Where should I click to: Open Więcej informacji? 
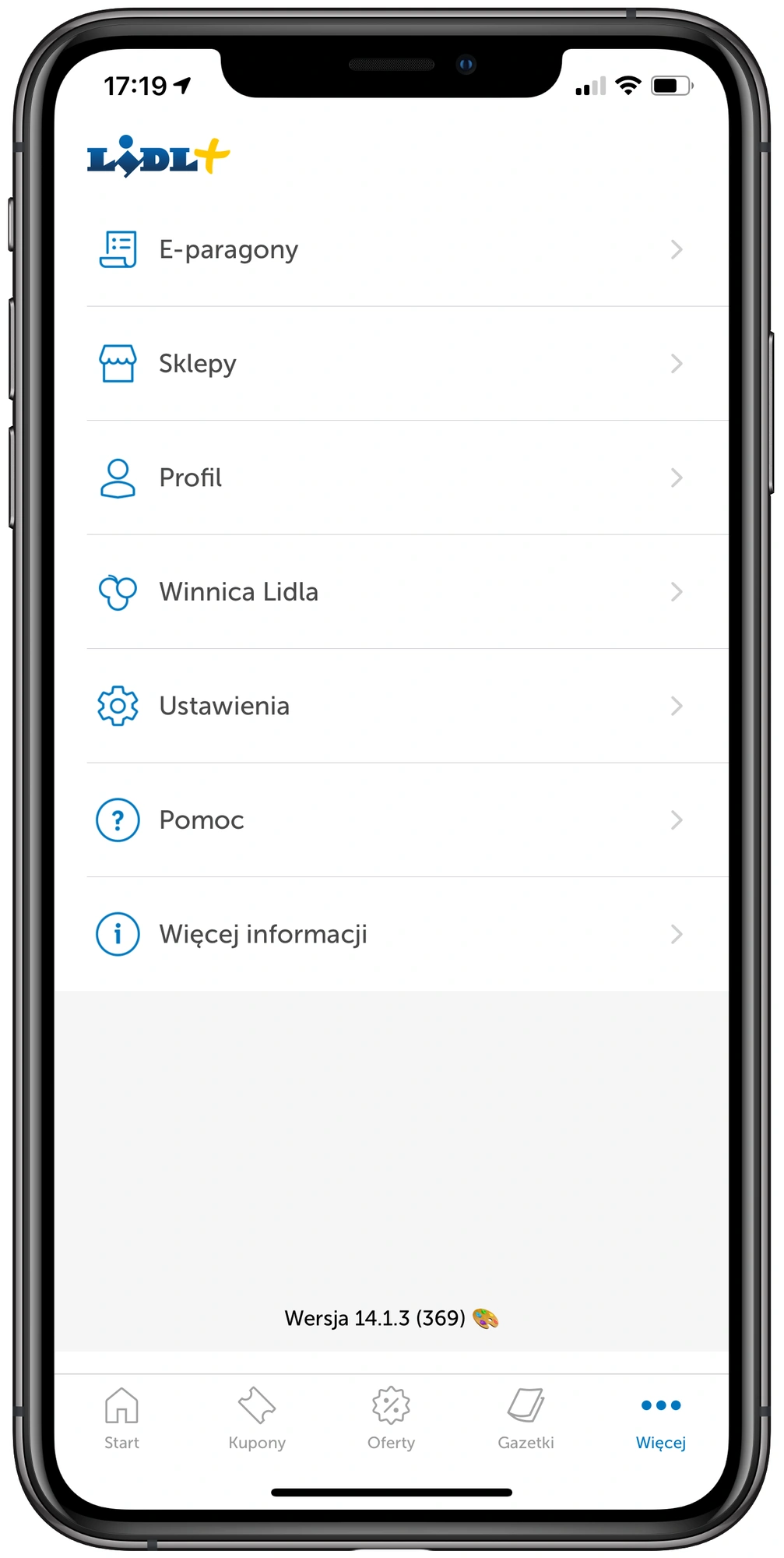click(x=392, y=934)
